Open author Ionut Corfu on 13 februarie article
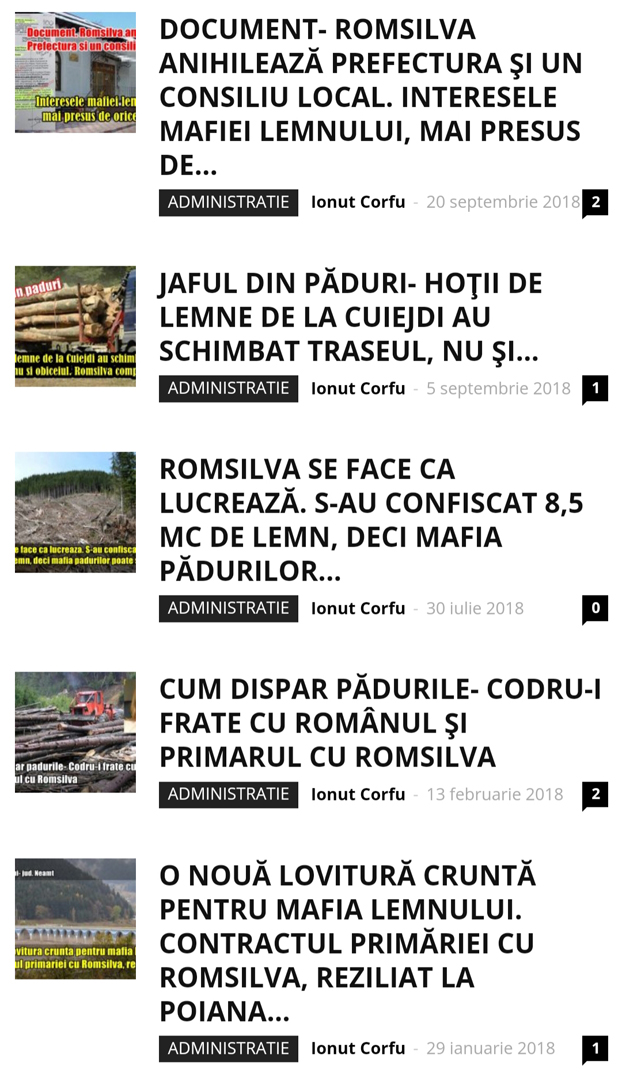 tap(357, 794)
